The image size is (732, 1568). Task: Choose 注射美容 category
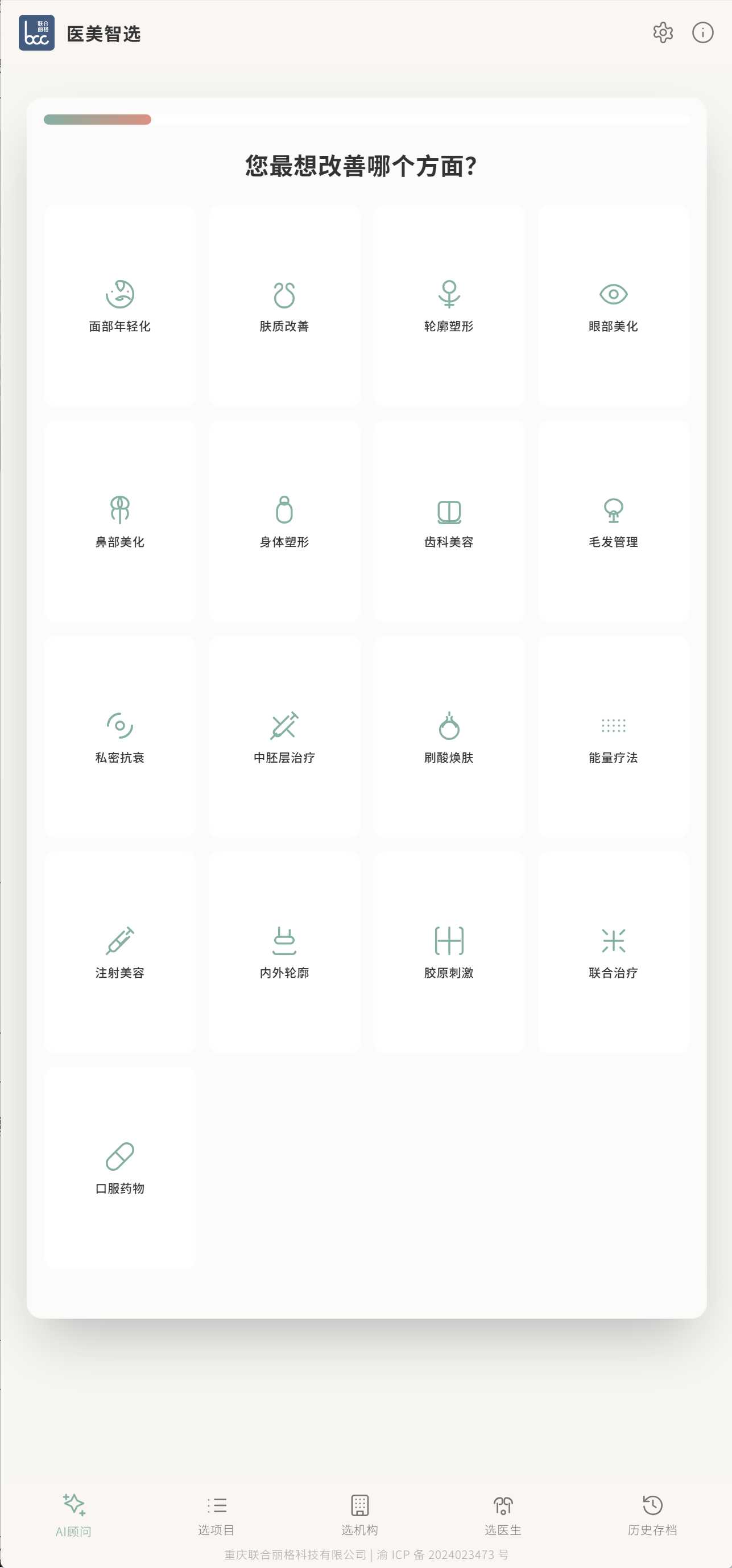tap(120, 952)
